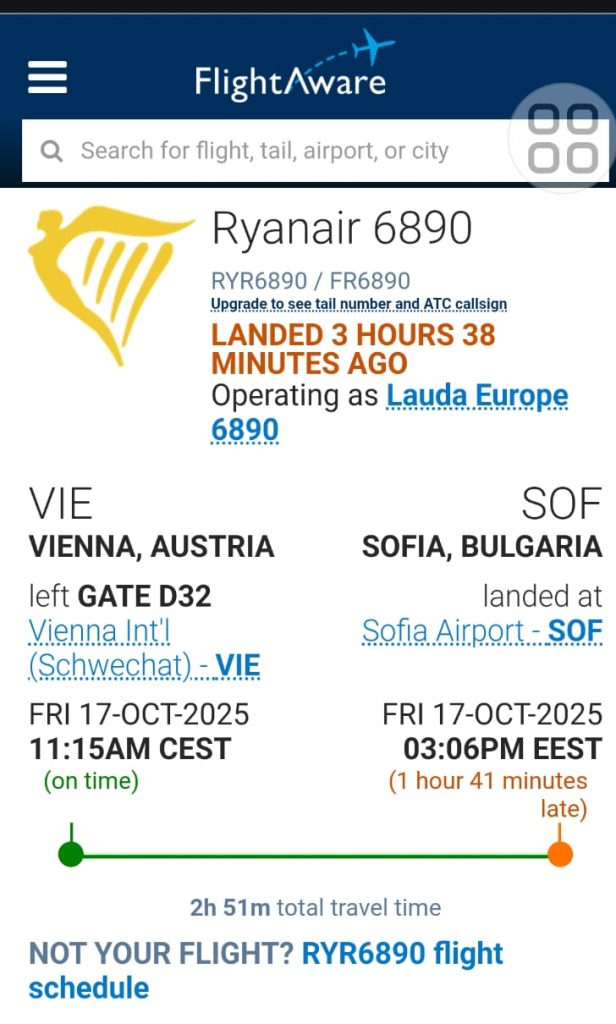This screenshot has height=1024, width=616.
Task: Open the Lauda Europe 6890 link
Action: pyautogui.click(x=476, y=396)
